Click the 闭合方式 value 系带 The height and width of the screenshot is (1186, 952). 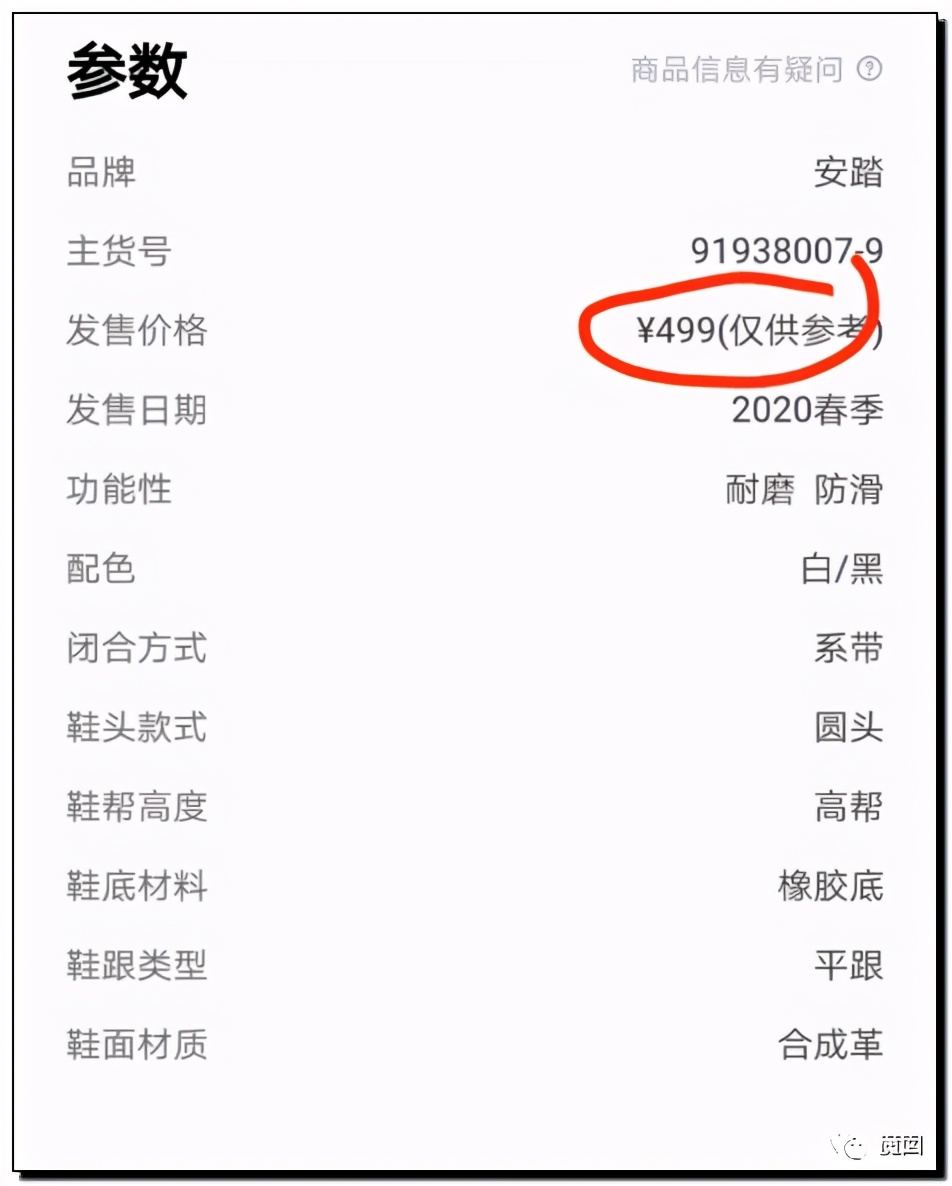tap(848, 649)
